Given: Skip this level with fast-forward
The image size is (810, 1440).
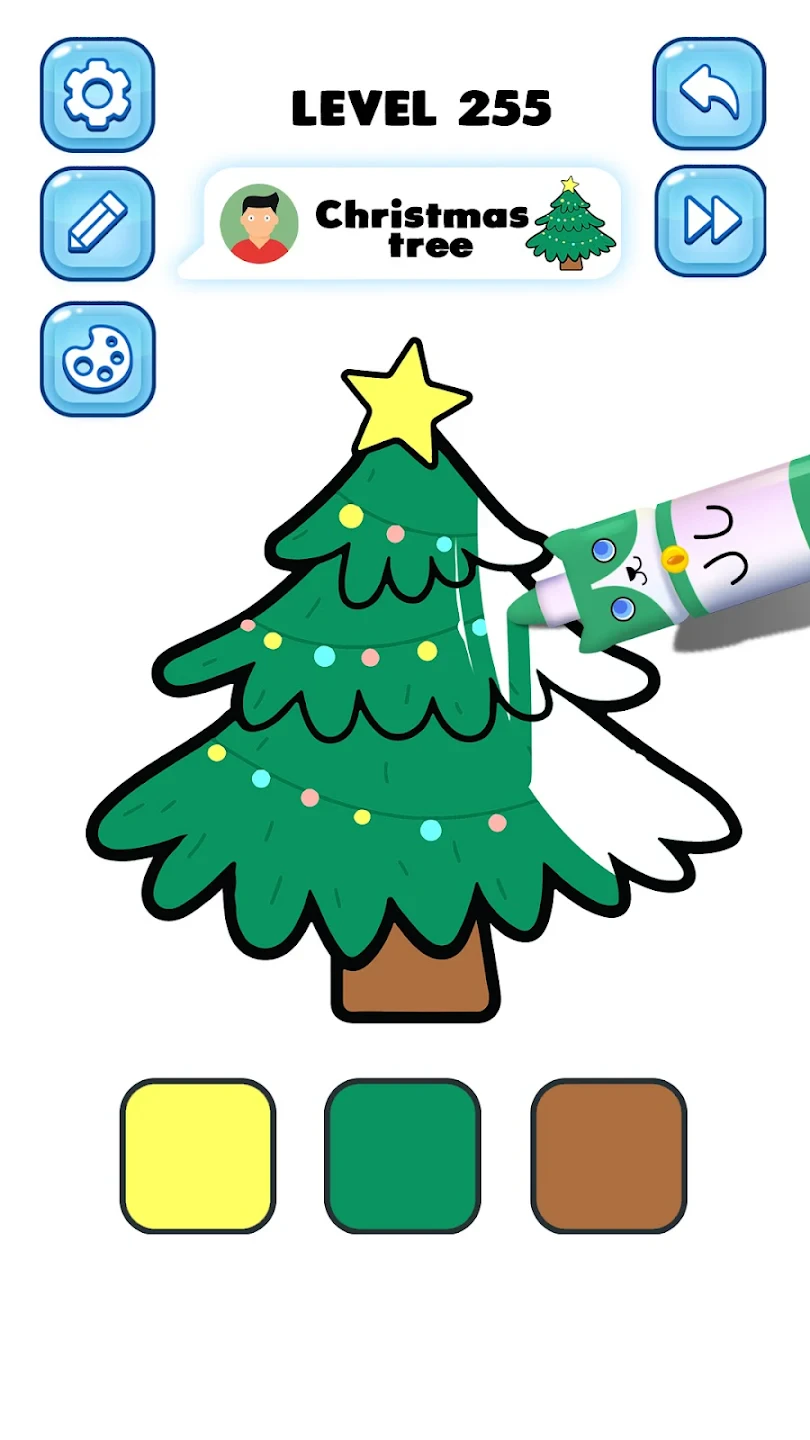Looking at the screenshot, I should pos(710,221).
